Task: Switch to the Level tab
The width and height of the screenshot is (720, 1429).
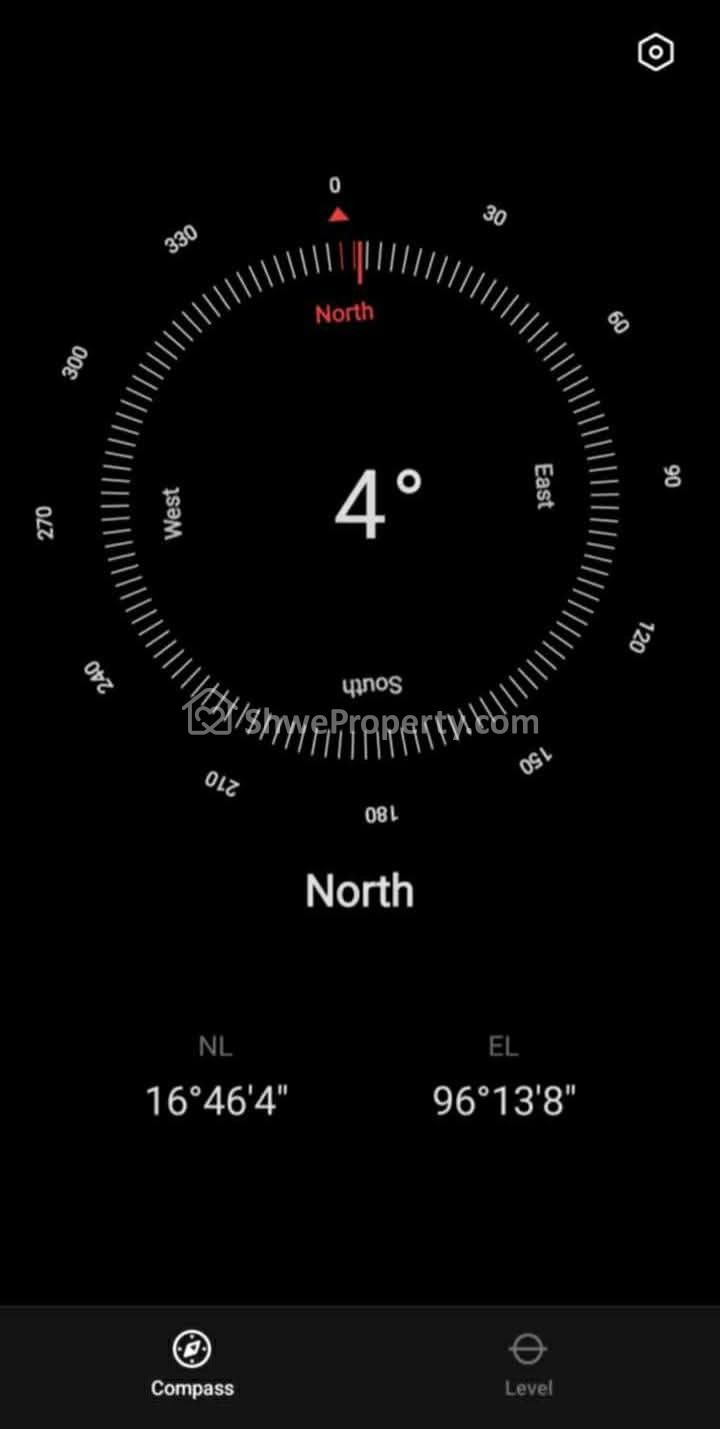Action: [x=528, y=1364]
